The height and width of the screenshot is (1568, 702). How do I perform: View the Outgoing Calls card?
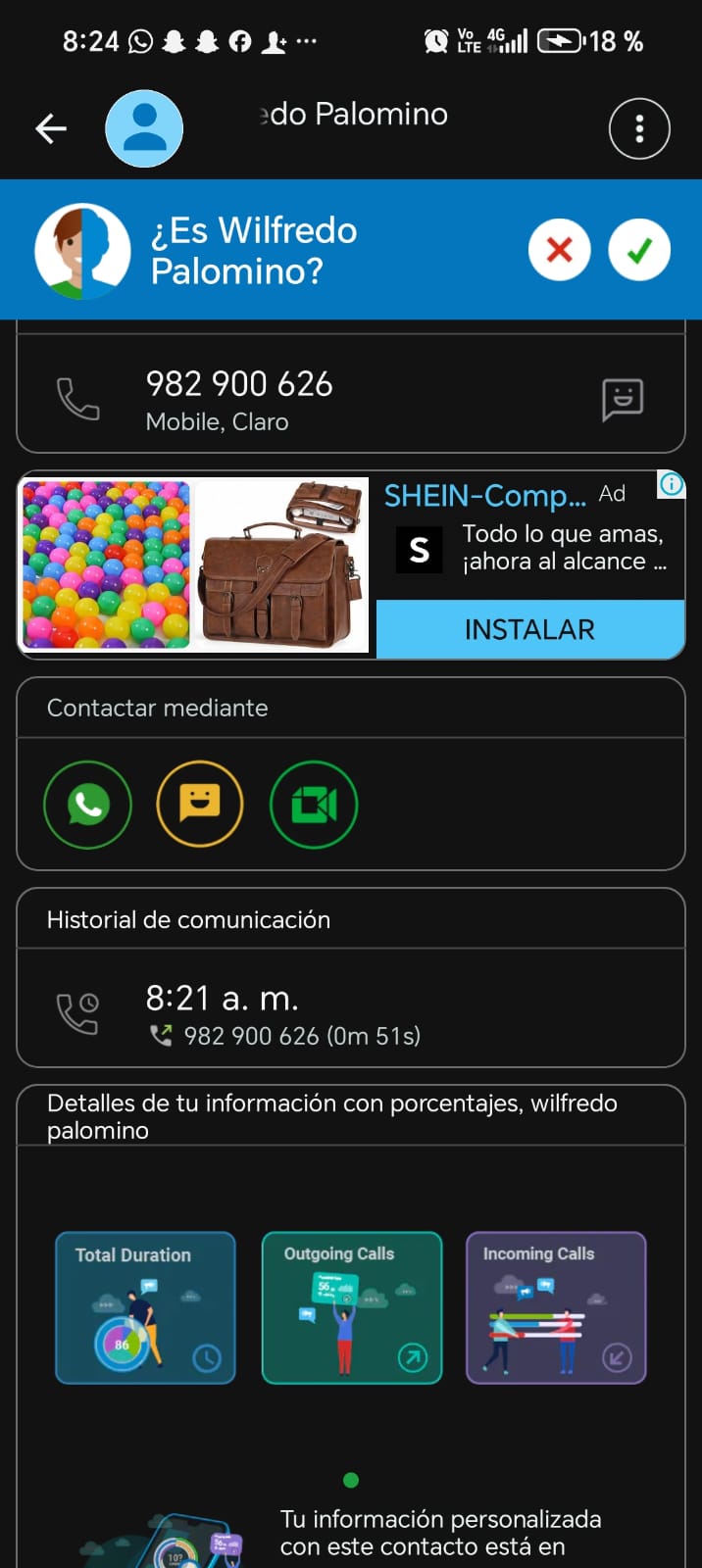coord(352,1307)
